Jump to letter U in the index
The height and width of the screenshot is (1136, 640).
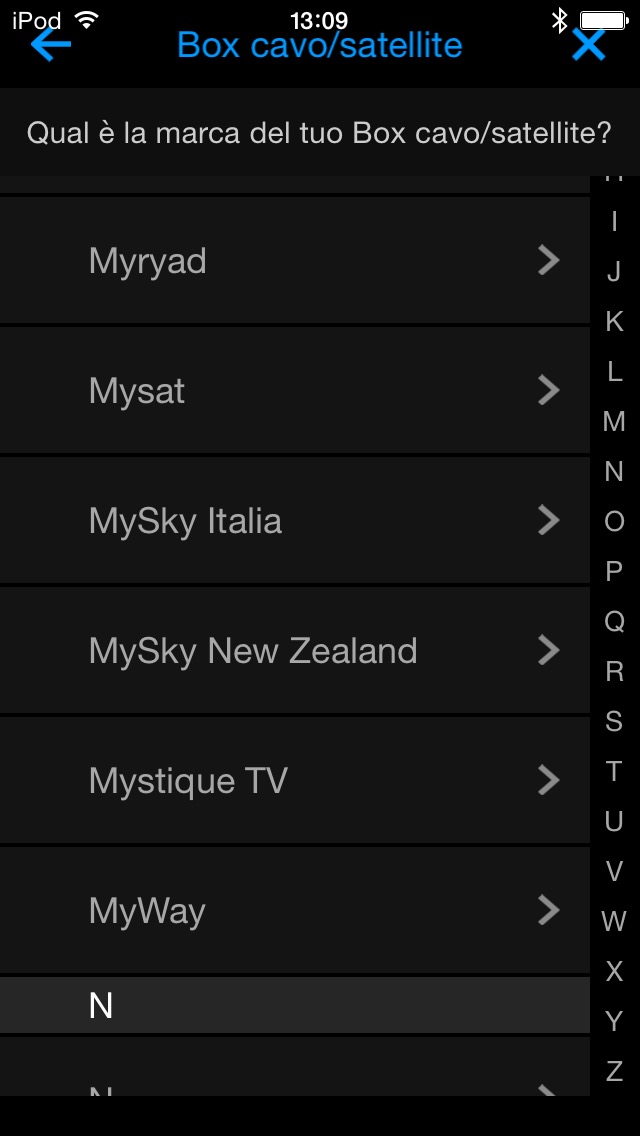tap(614, 822)
